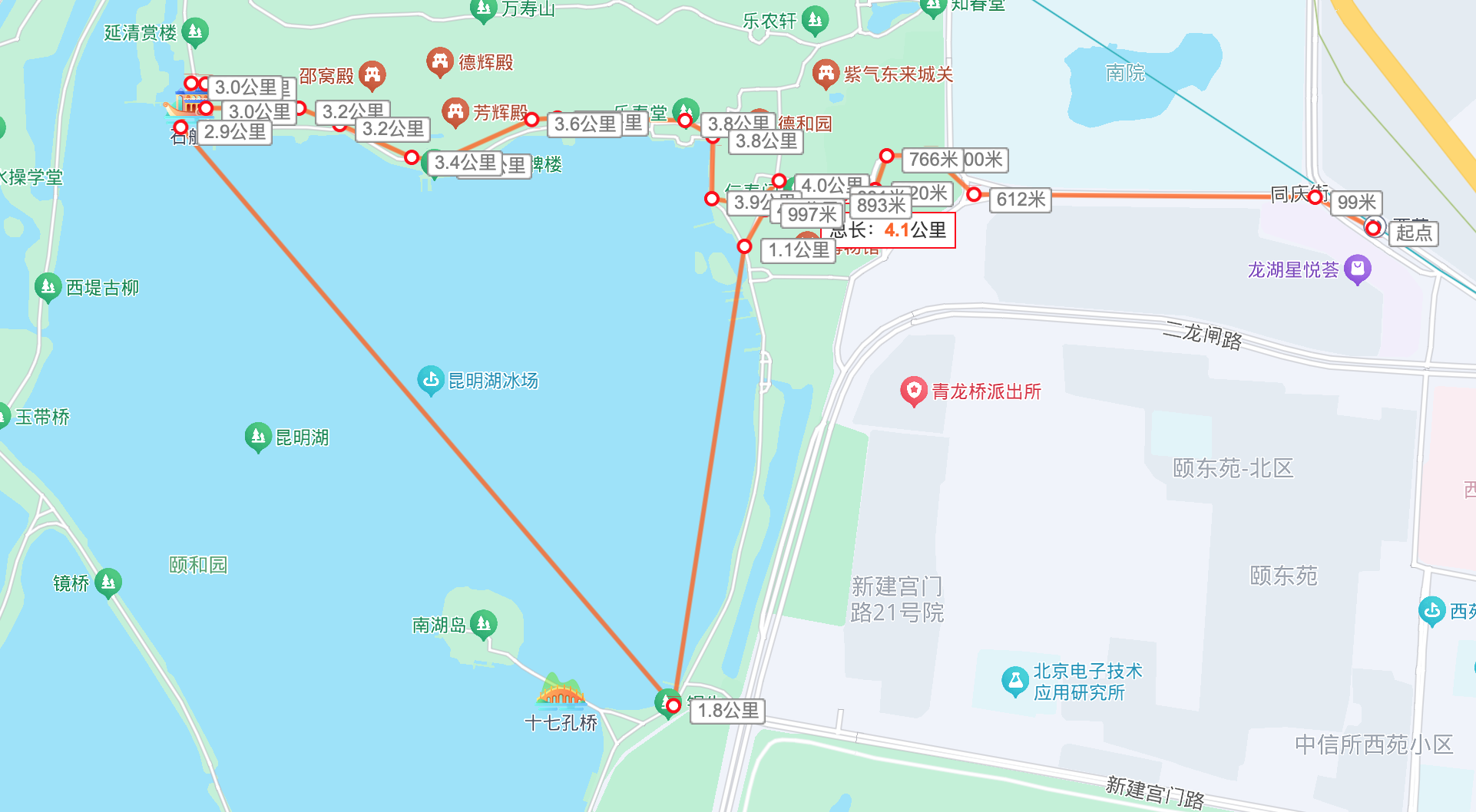The height and width of the screenshot is (812, 1476).
Task: Select the 1.8公里 measurement waypoint
Action: click(x=673, y=705)
